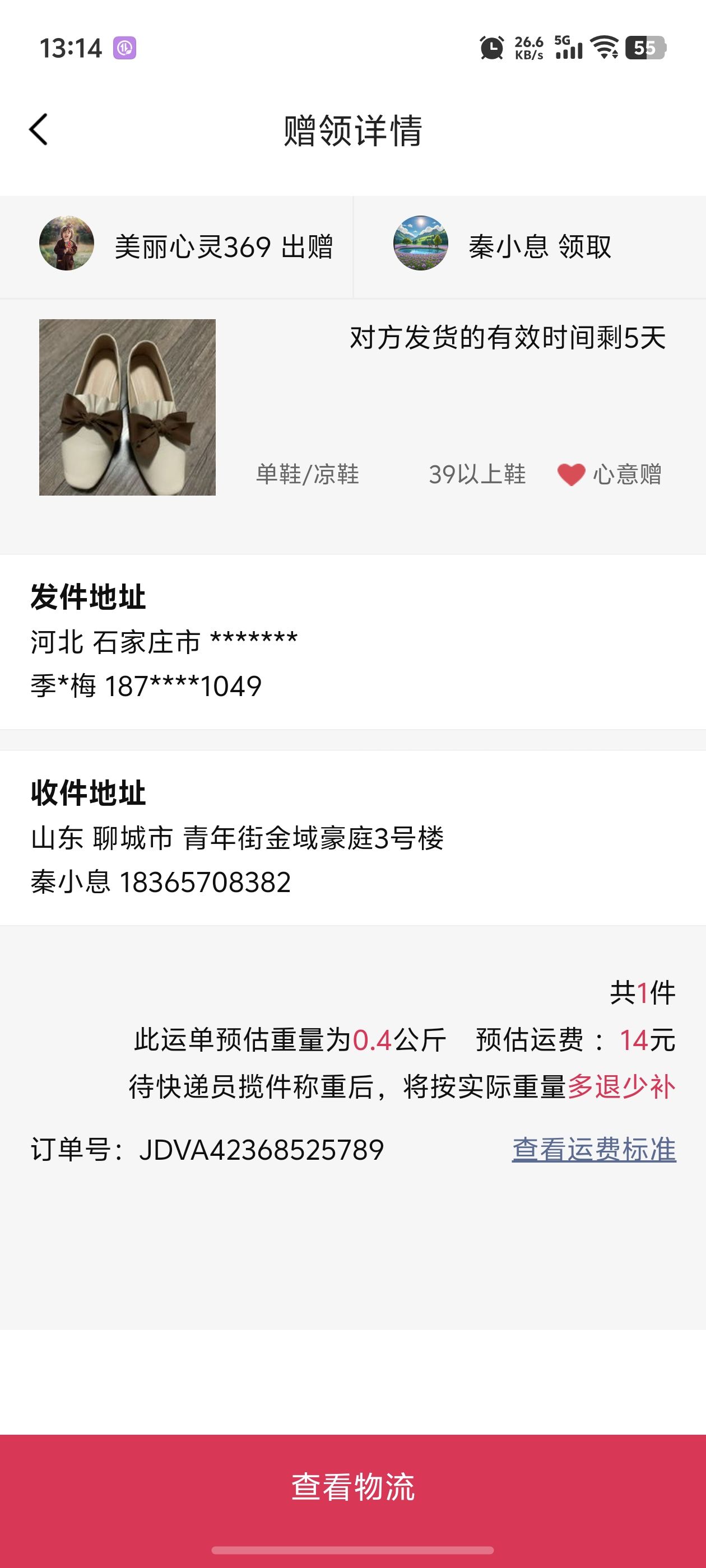Open 查看运费标准 link
This screenshot has height=1568, width=706.
click(x=594, y=1150)
